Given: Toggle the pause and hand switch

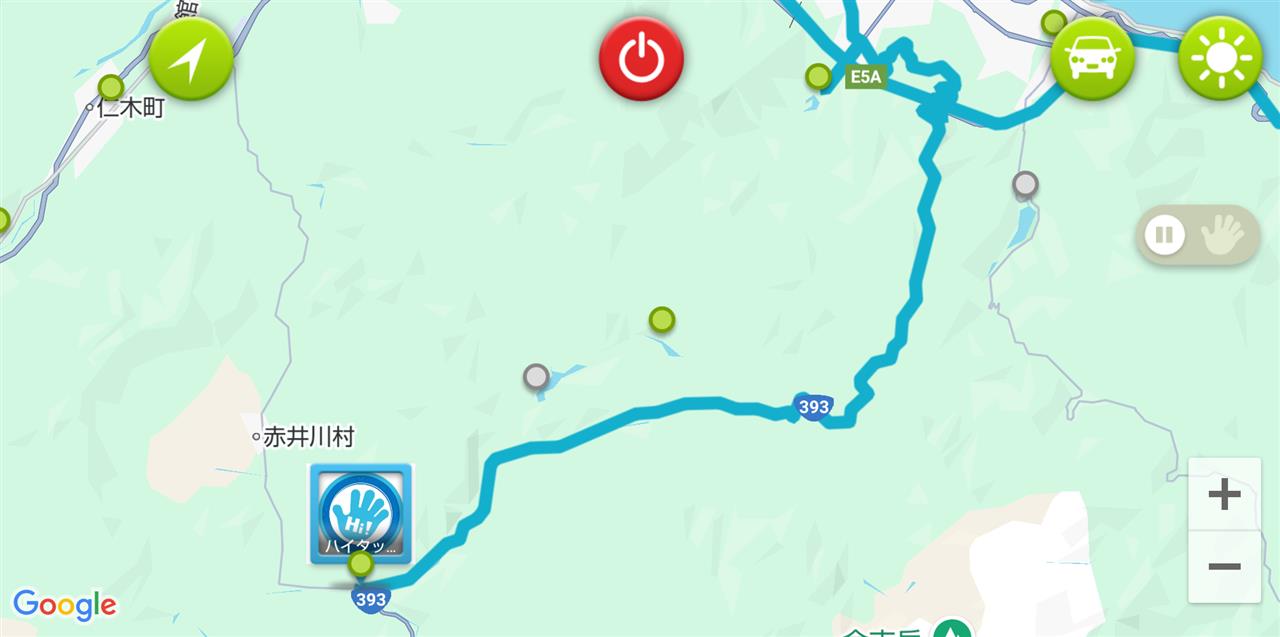Looking at the screenshot, I should coord(1197,236).
